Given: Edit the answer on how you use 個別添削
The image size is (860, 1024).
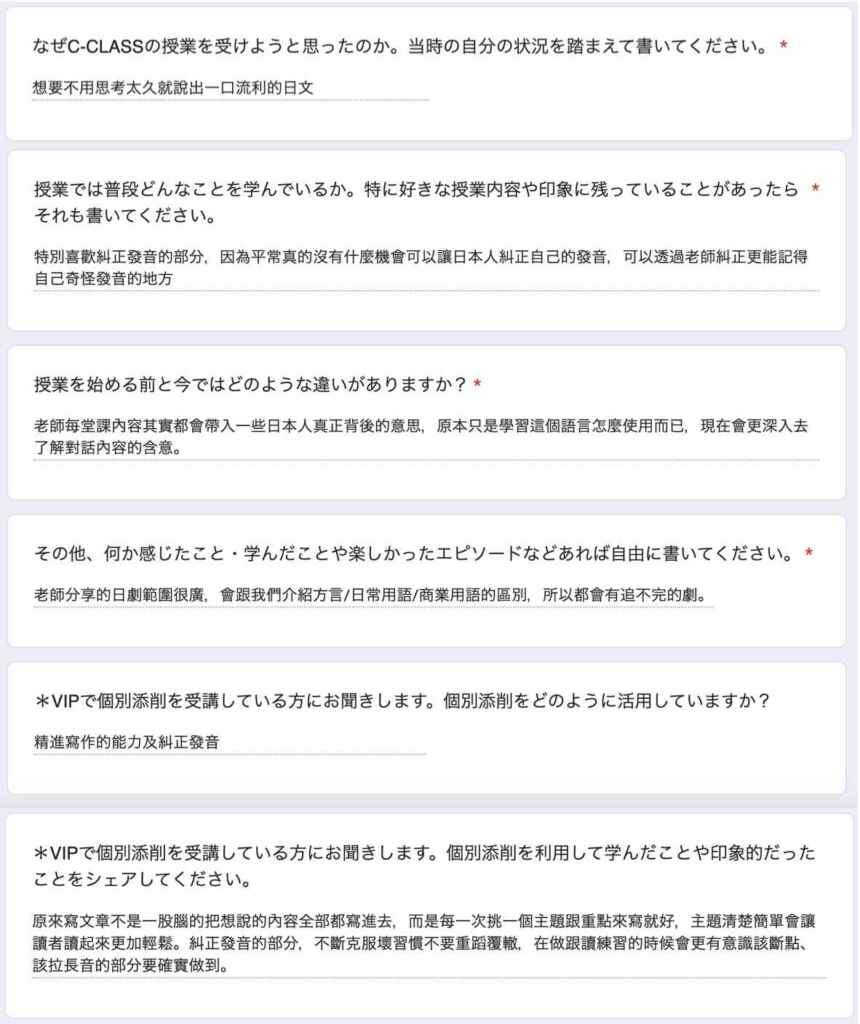Looking at the screenshot, I should tap(228, 742).
